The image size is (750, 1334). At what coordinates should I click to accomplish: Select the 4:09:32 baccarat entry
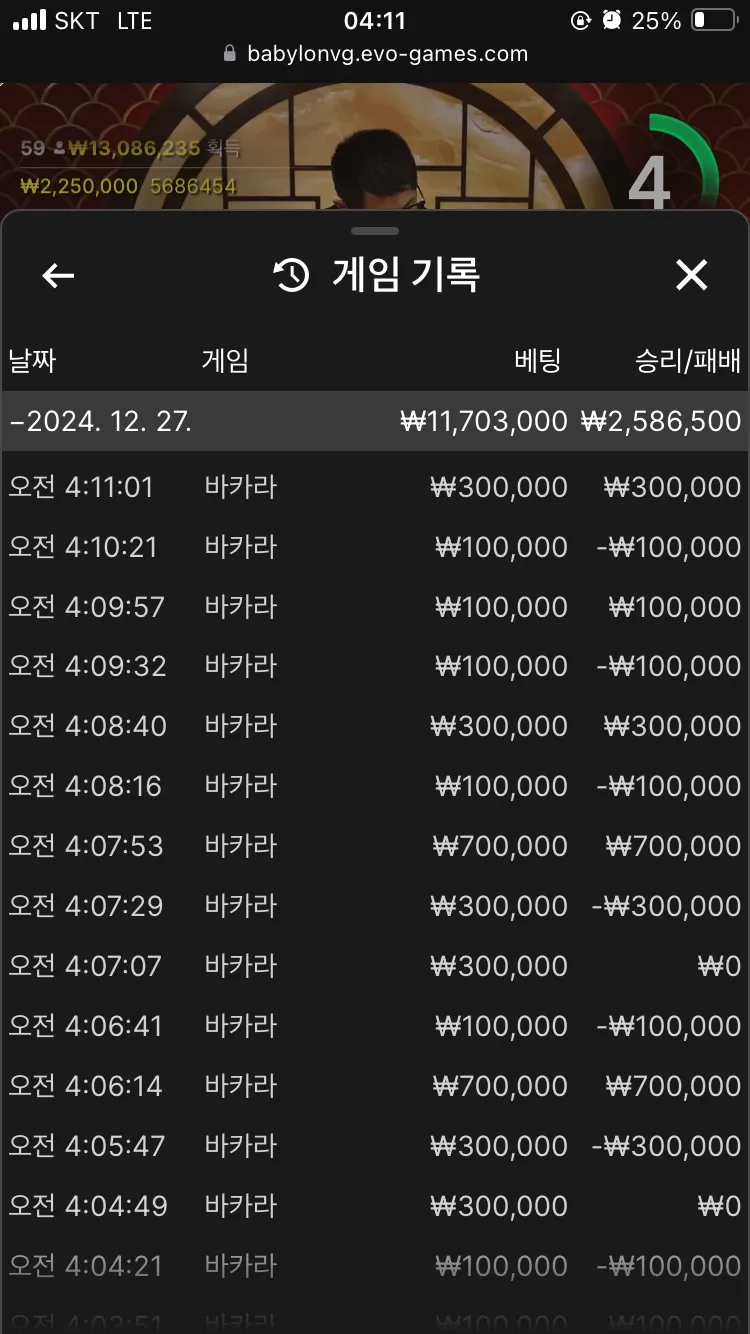pos(375,666)
